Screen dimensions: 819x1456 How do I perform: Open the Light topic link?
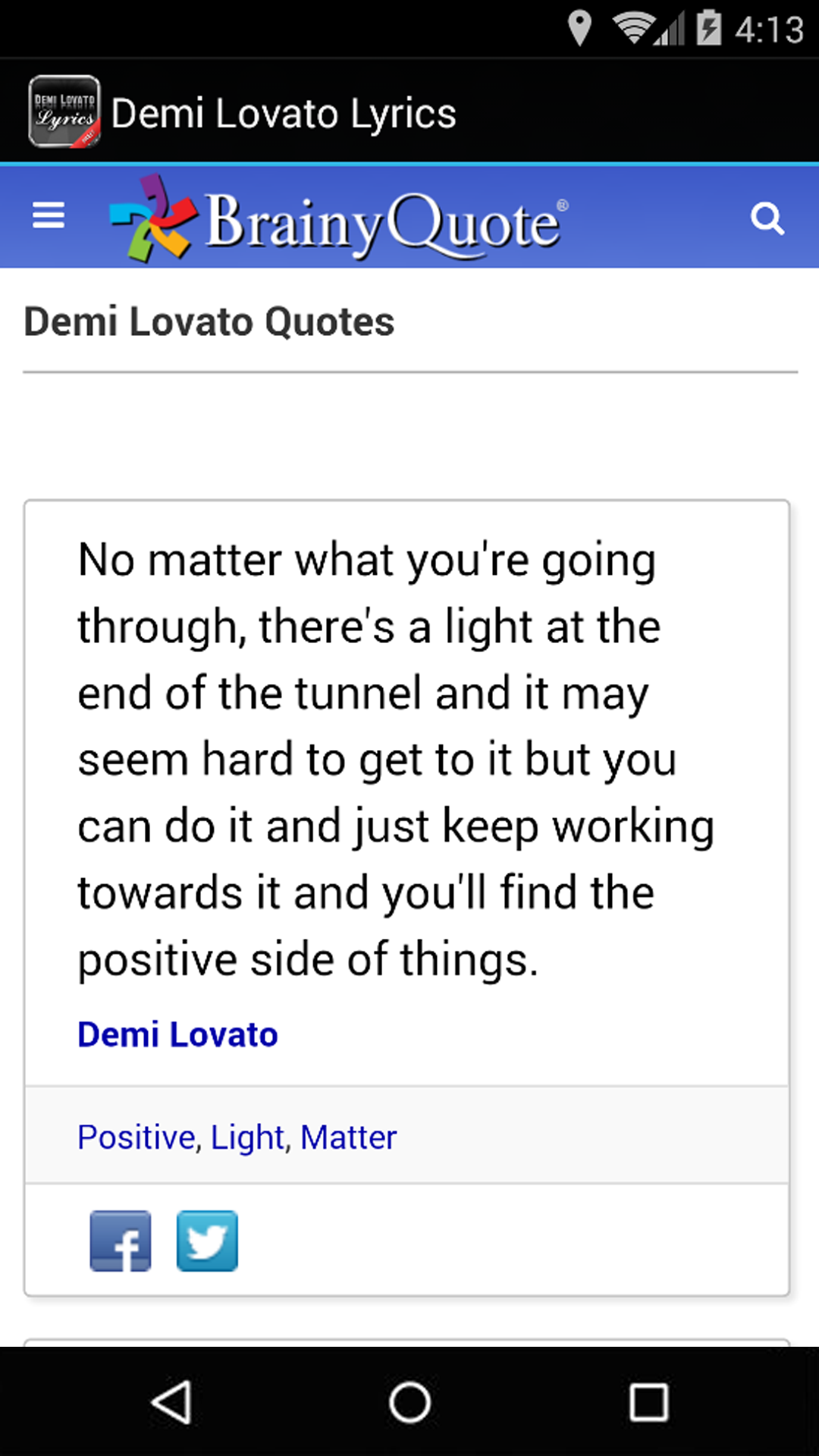247,1137
